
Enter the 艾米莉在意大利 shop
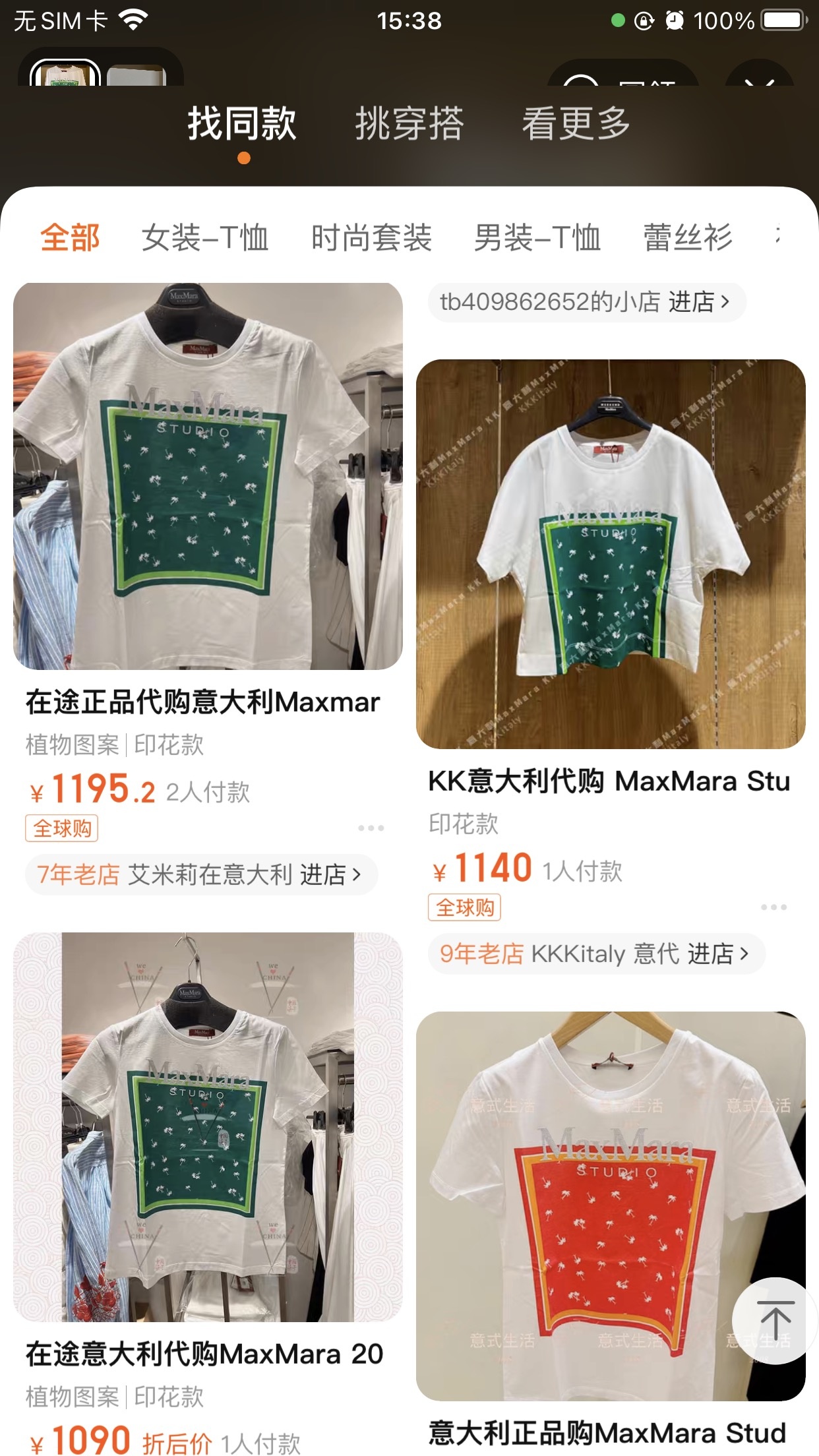[x=201, y=874]
